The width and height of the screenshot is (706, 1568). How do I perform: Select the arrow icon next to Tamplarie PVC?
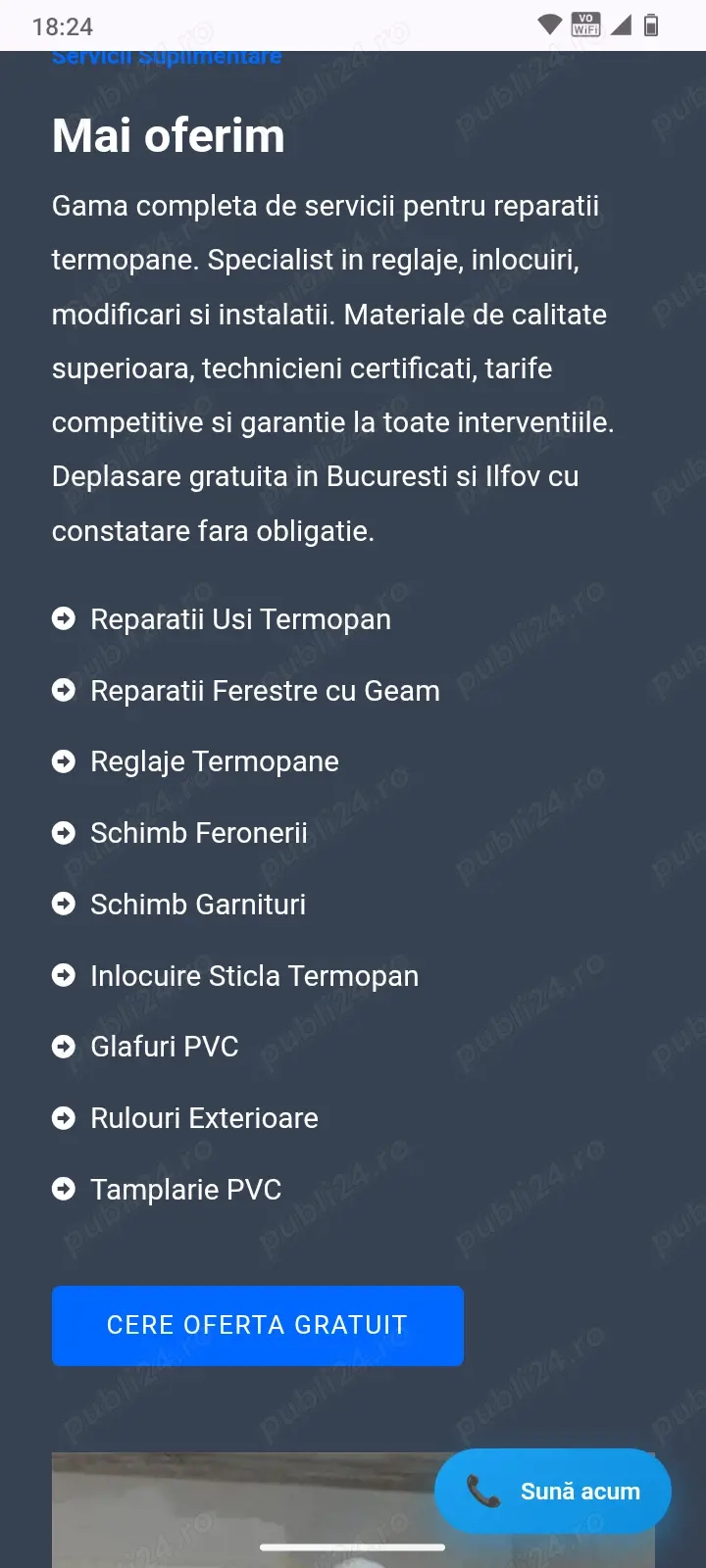coord(65,1189)
